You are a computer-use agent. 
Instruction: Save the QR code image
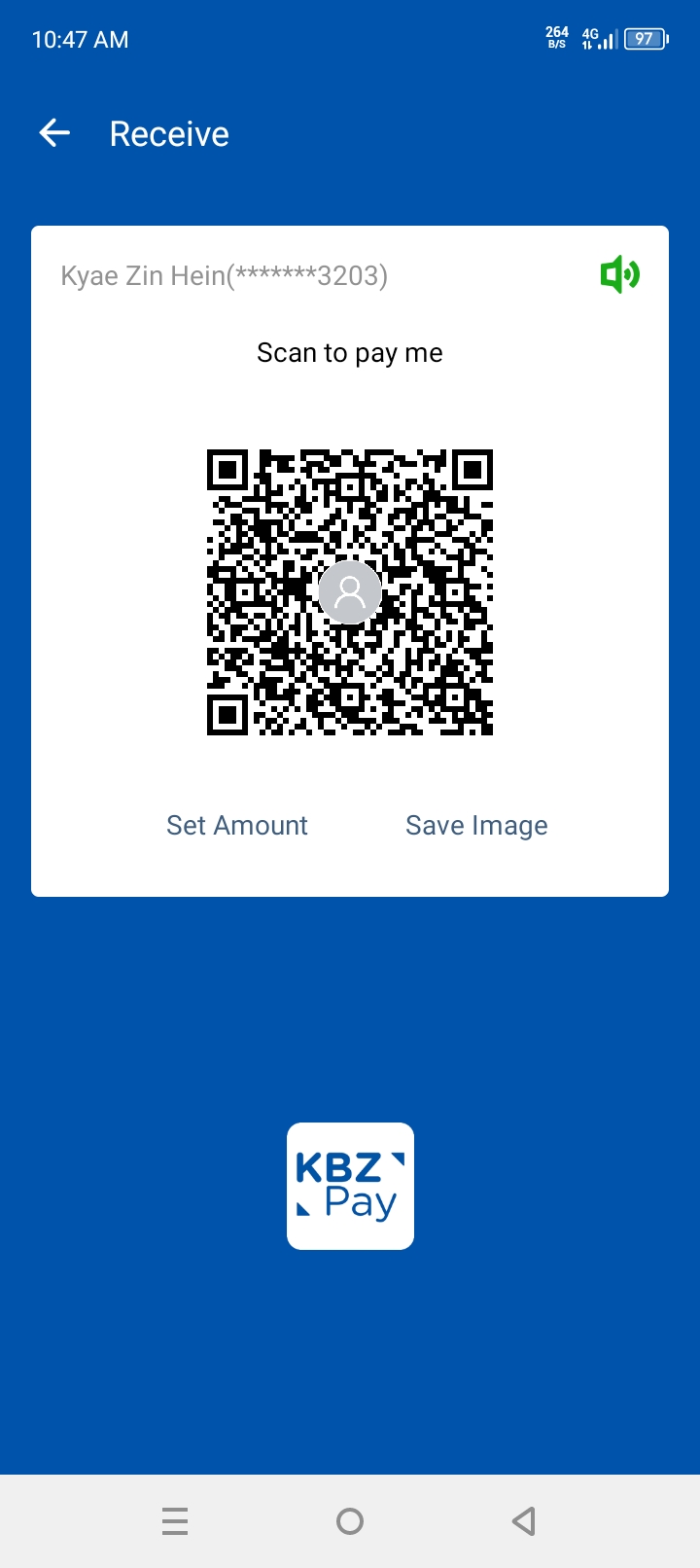476,825
